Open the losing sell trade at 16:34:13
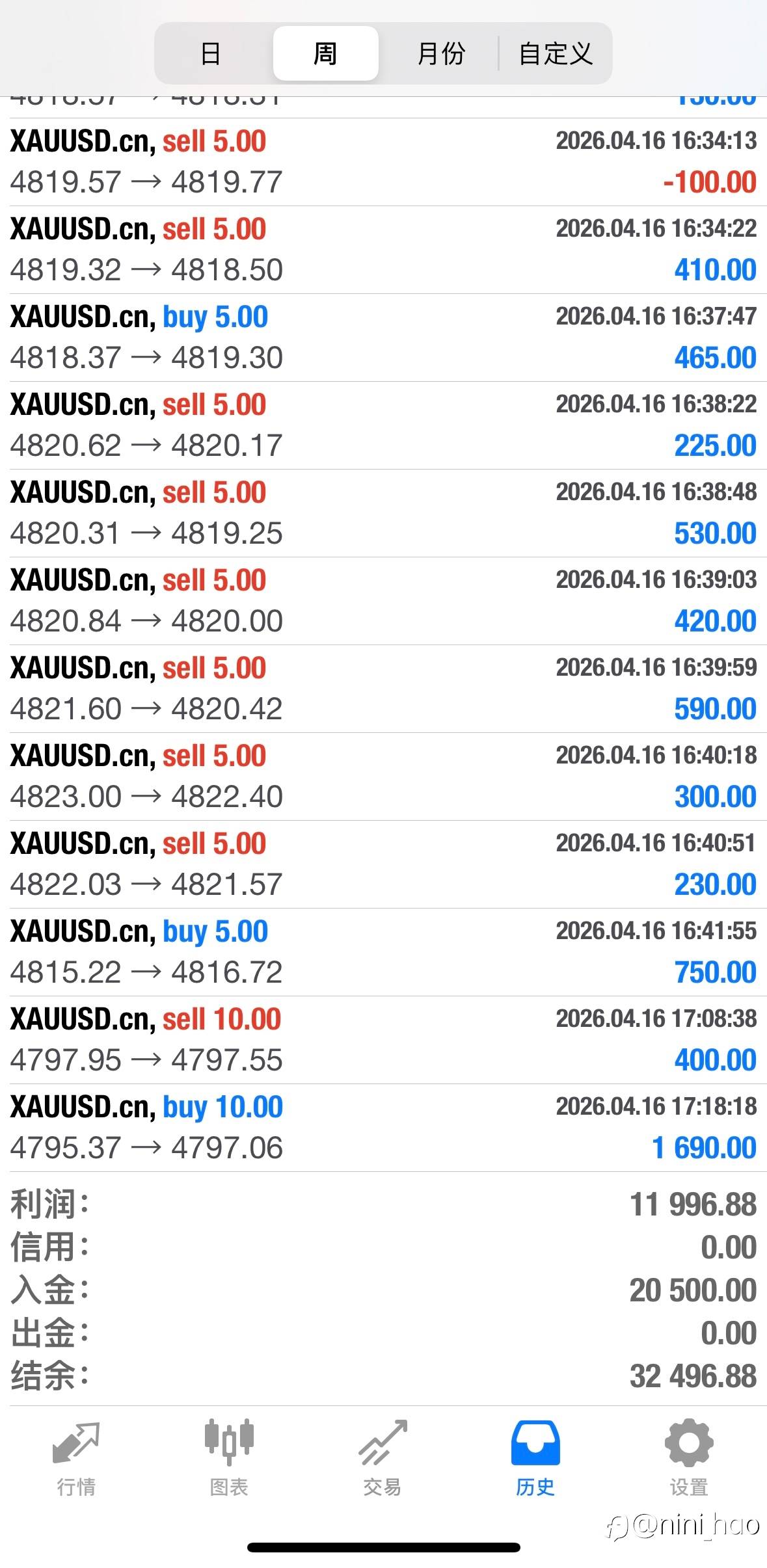This screenshot has height=1568, width=767. click(x=383, y=162)
